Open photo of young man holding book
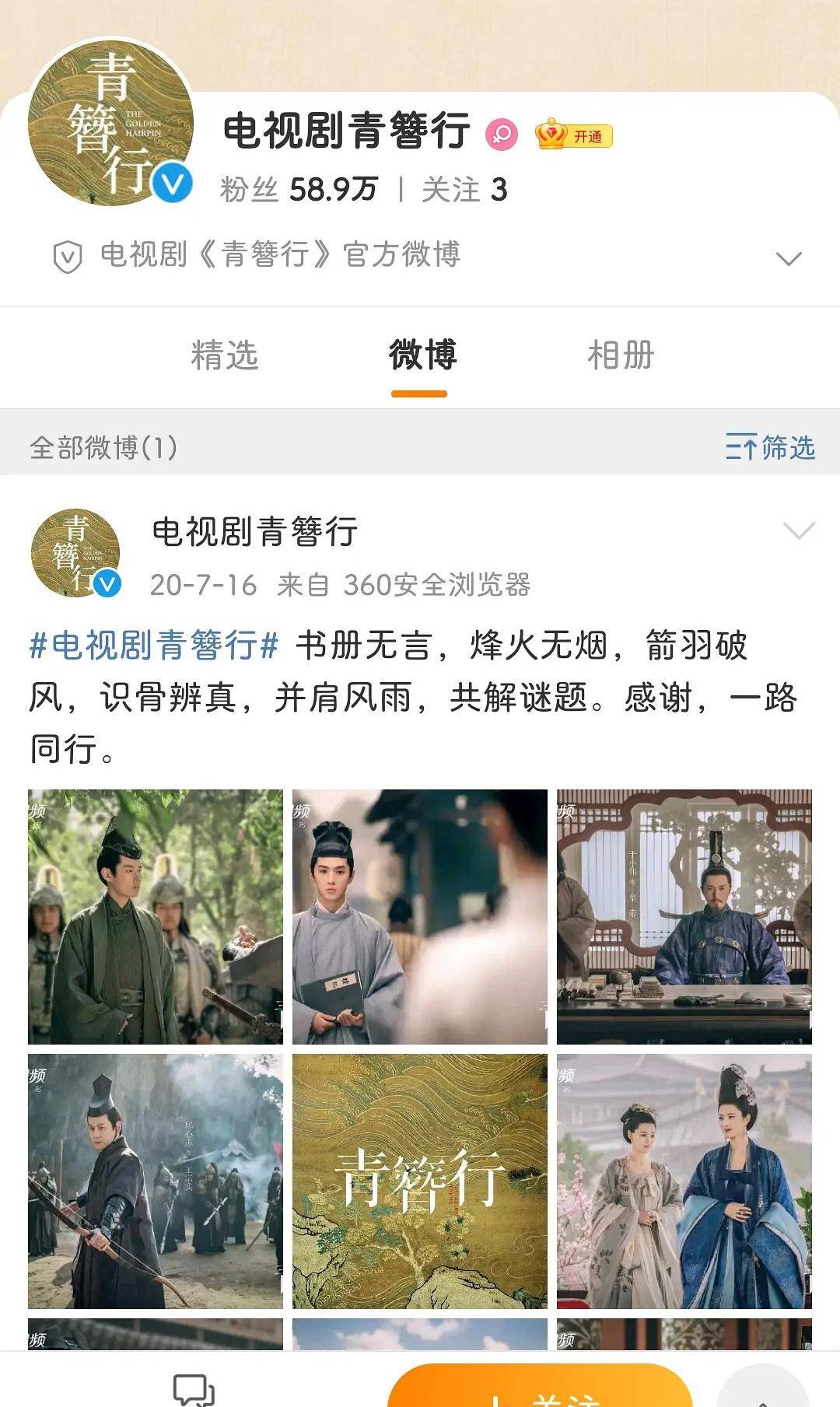The height and width of the screenshot is (1407, 840). coord(420,916)
